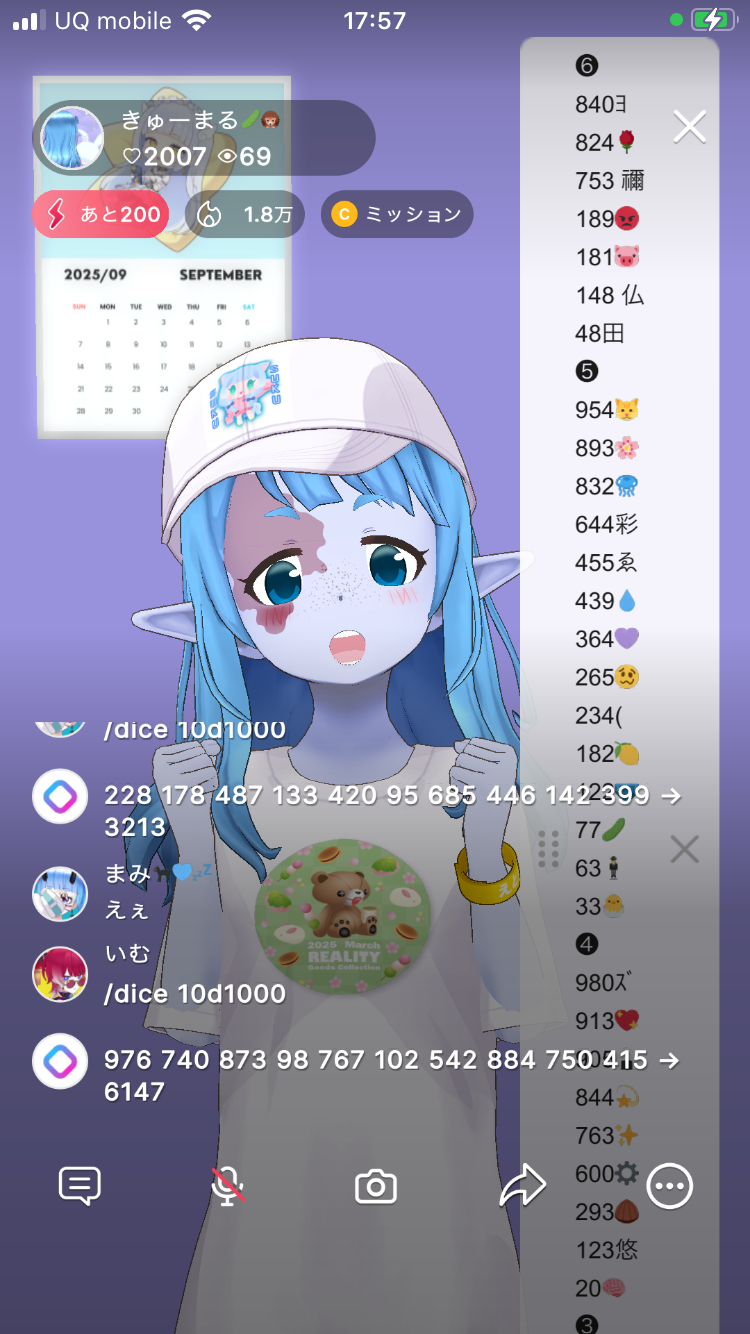Share this live stream
The height and width of the screenshot is (1334, 750).
click(x=522, y=1186)
